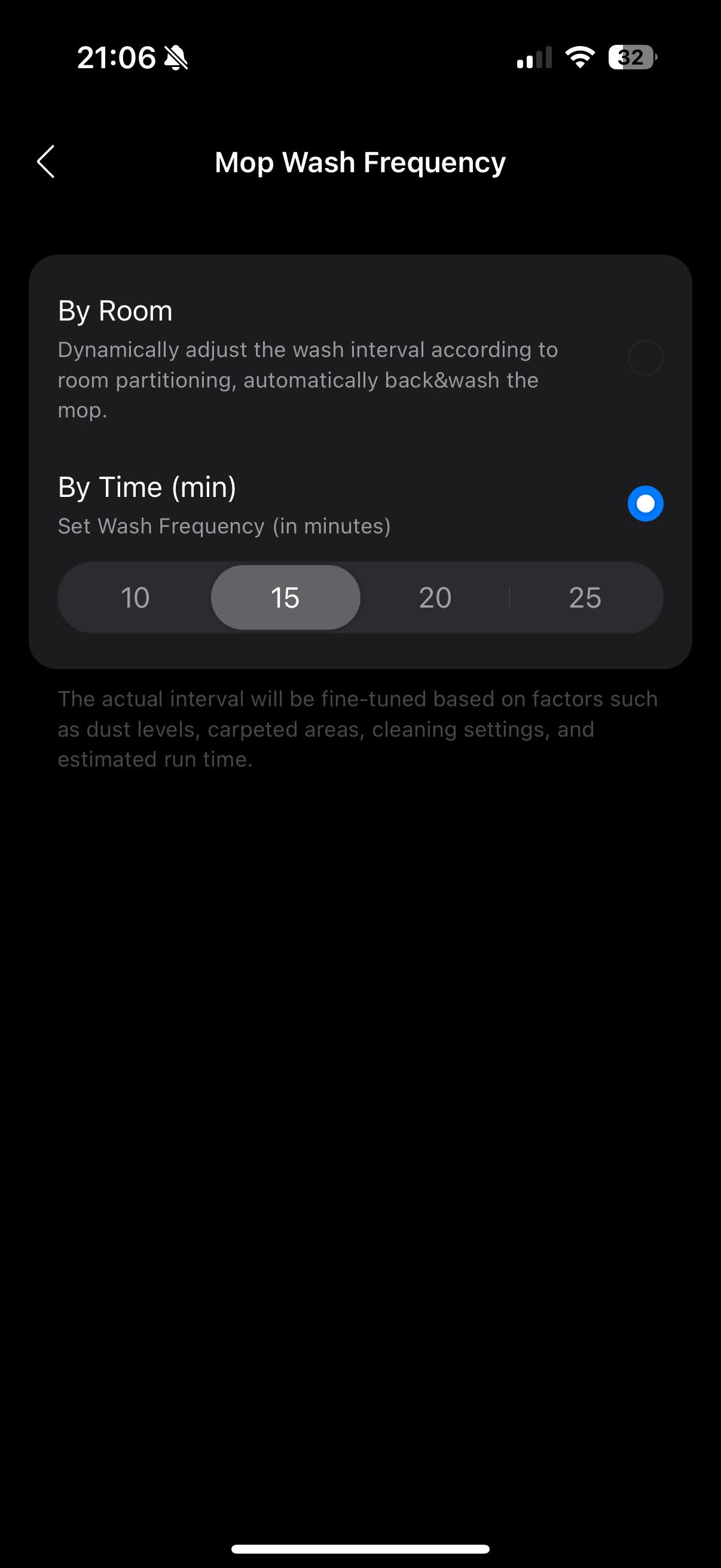Select the By Room radio button
Image resolution: width=721 pixels, height=1568 pixels.
[645, 358]
